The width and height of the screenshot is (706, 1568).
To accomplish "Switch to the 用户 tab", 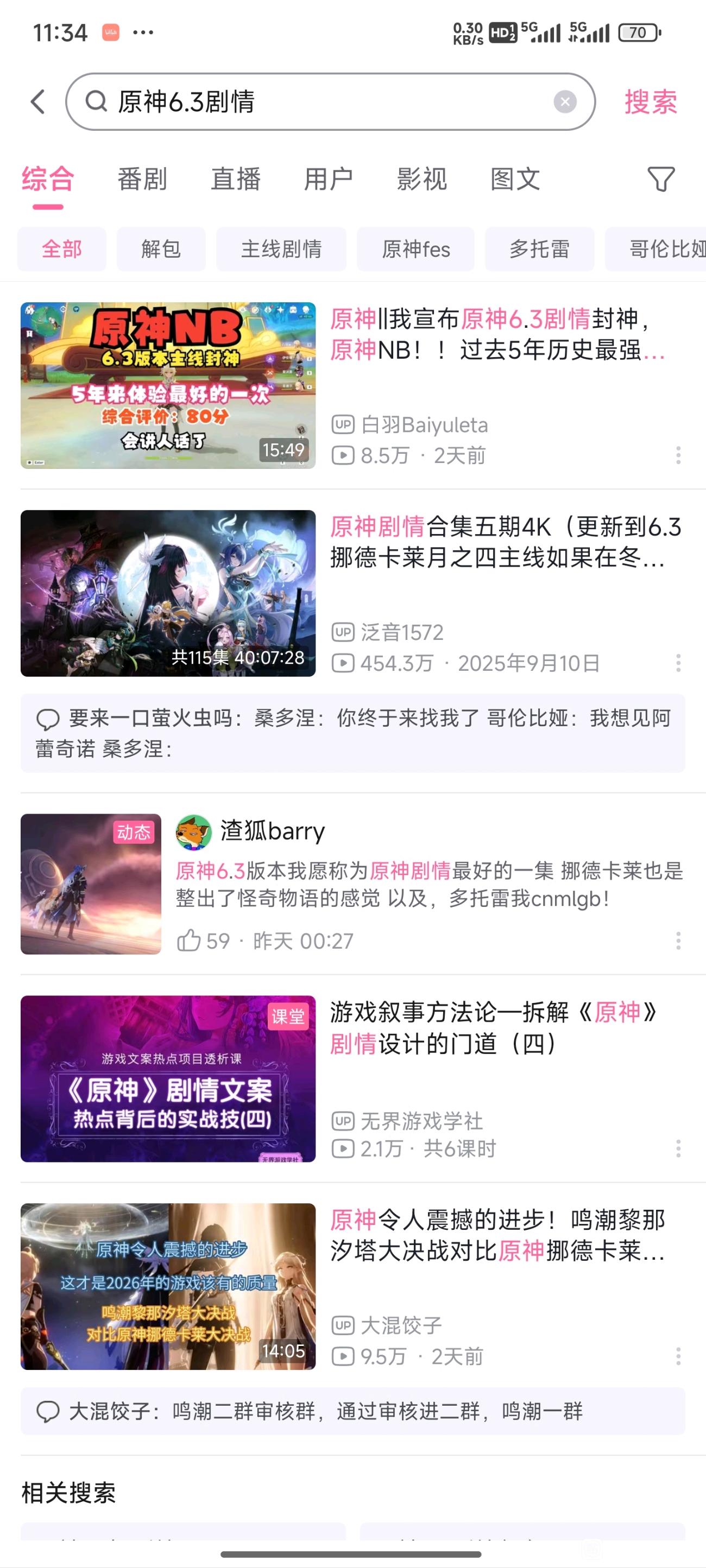I will coord(329,179).
